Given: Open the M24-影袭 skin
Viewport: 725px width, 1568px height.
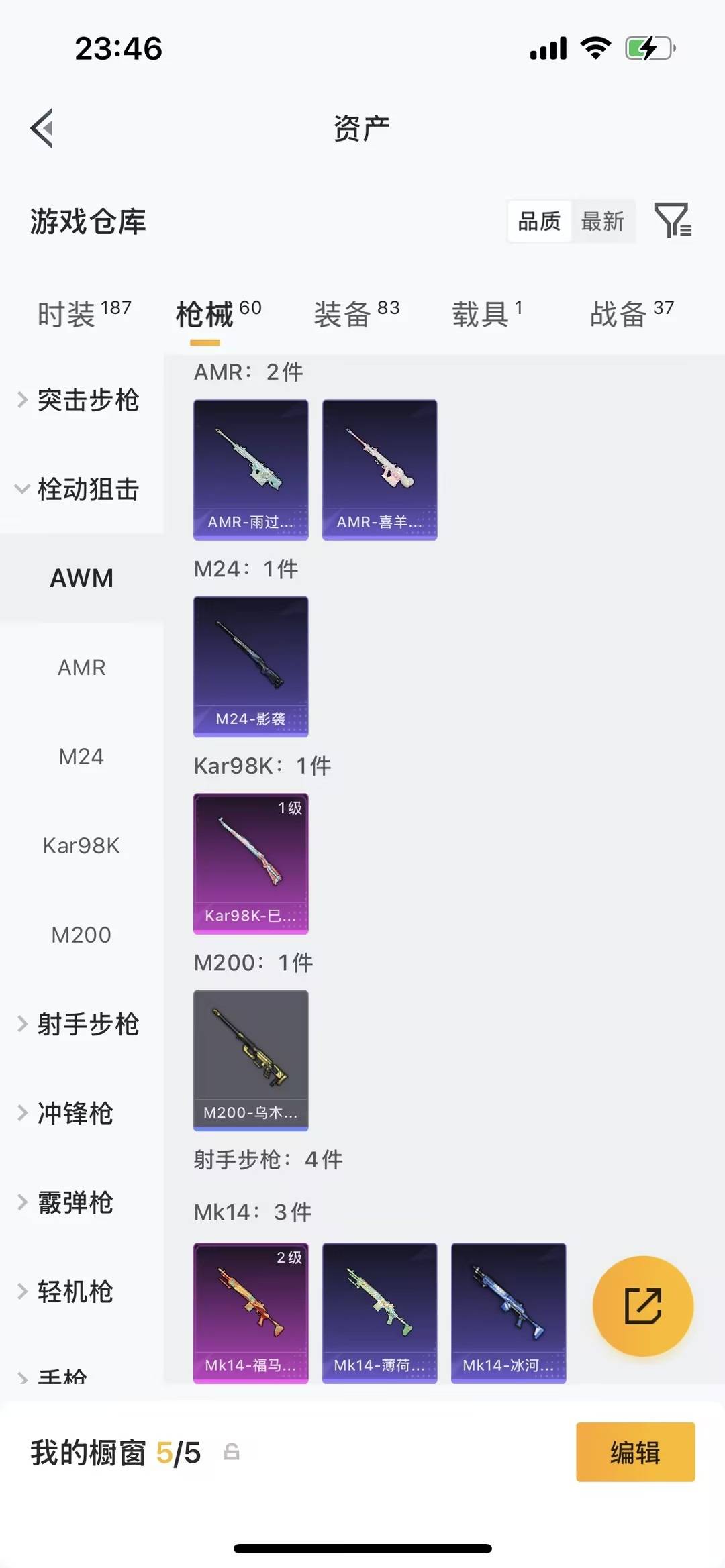Looking at the screenshot, I should pyautogui.click(x=250, y=666).
